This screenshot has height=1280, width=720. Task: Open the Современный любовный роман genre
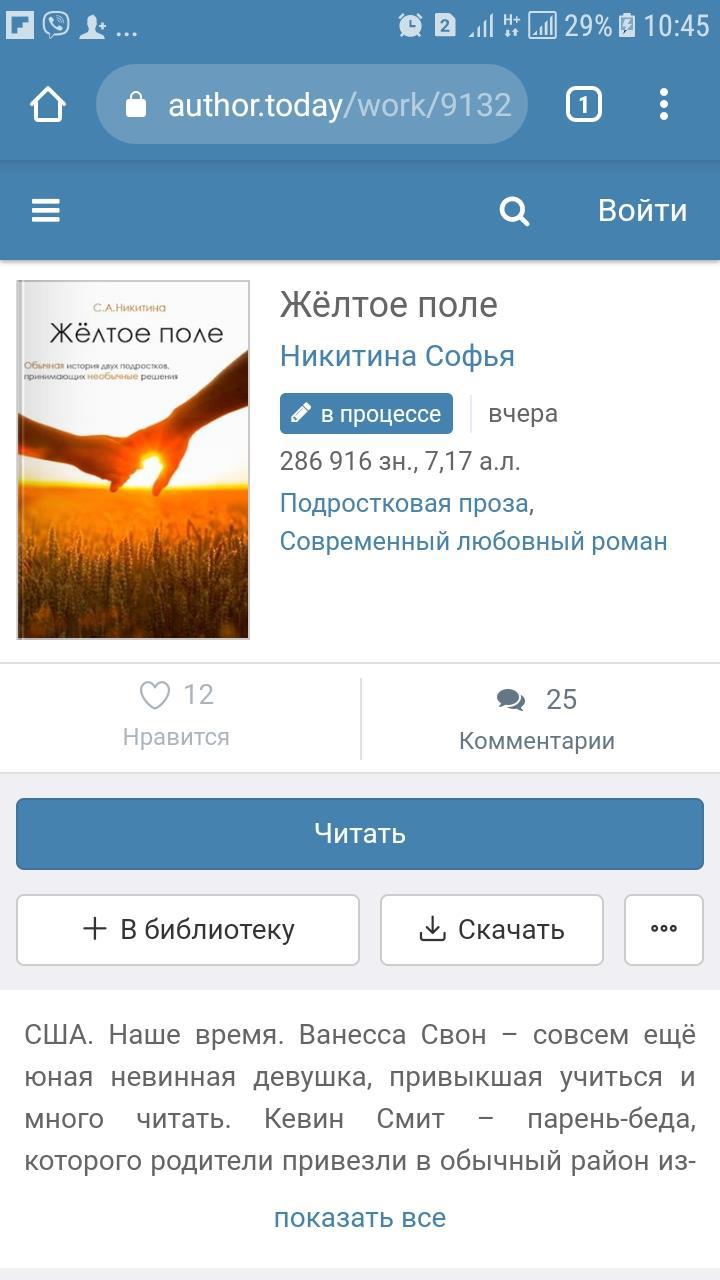(x=473, y=542)
